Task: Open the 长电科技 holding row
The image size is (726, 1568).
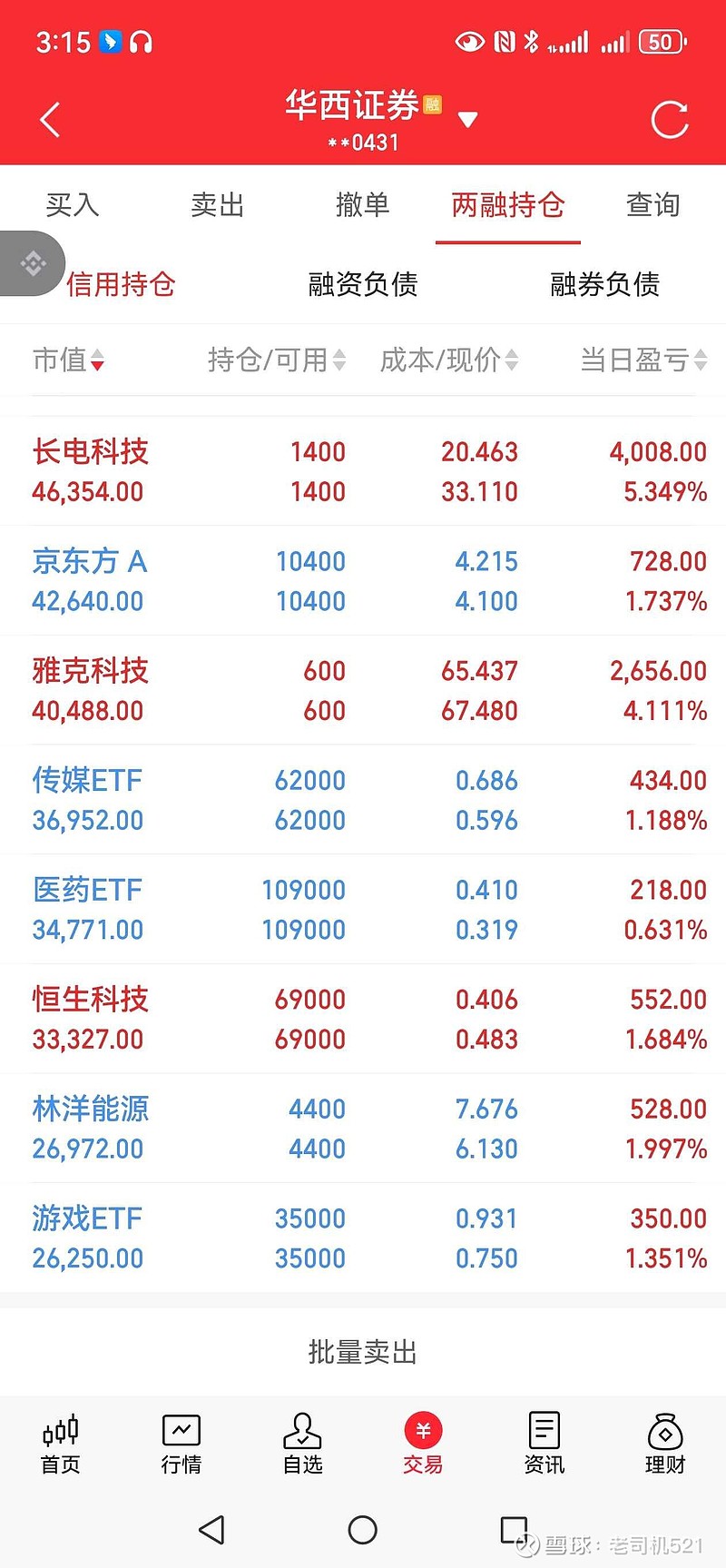Action: tap(363, 471)
